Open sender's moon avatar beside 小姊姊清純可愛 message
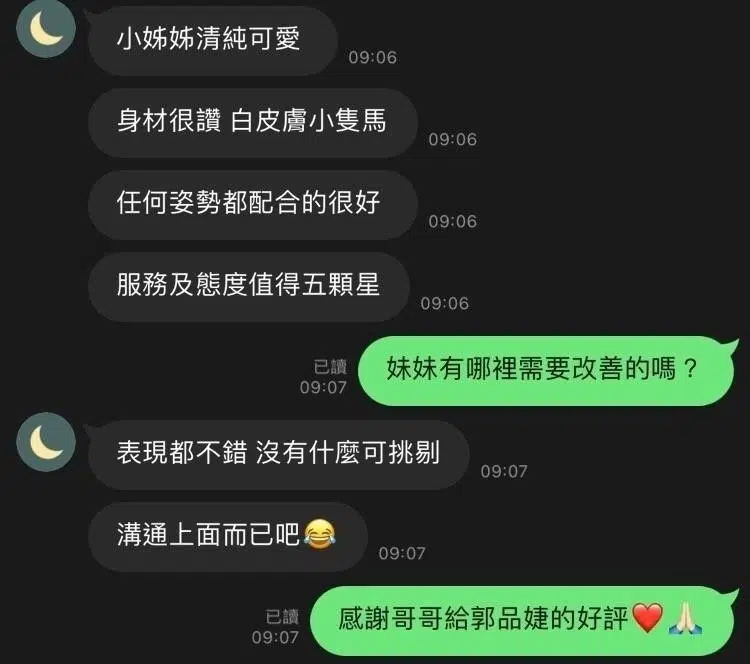This screenshot has height=664, width=750. point(46,31)
